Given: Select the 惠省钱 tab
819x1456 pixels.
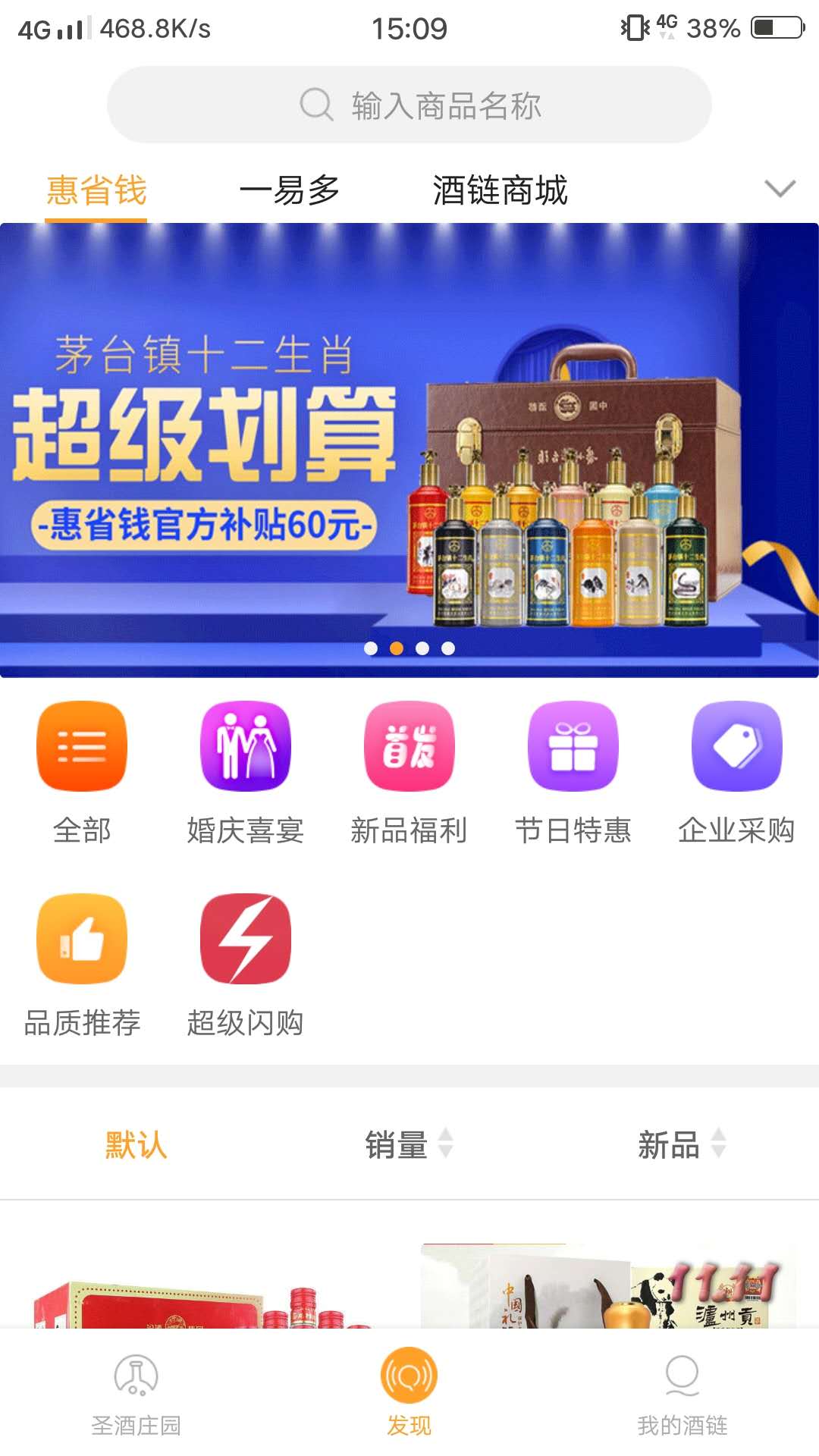Looking at the screenshot, I should (x=96, y=190).
